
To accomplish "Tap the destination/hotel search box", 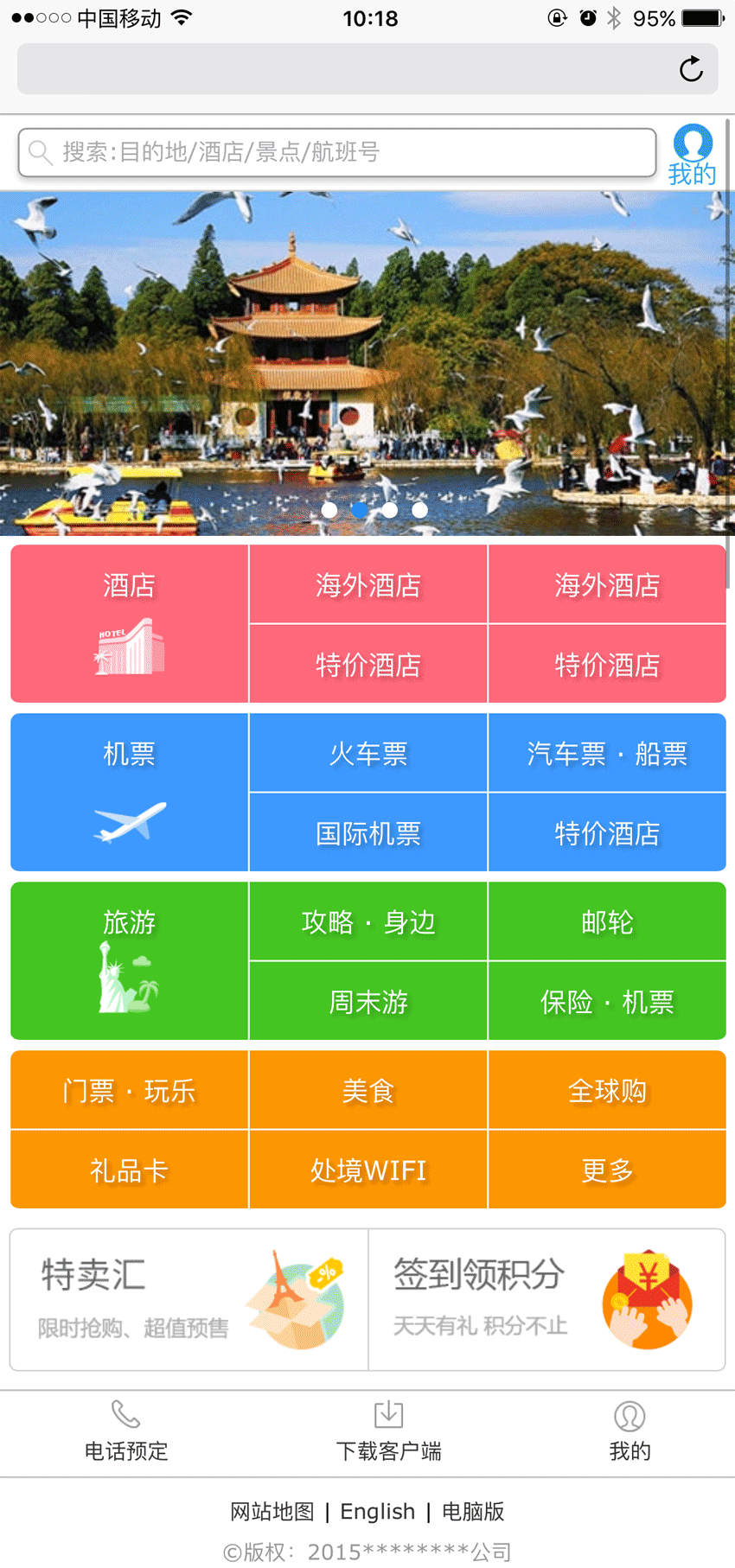I will tap(337, 153).
